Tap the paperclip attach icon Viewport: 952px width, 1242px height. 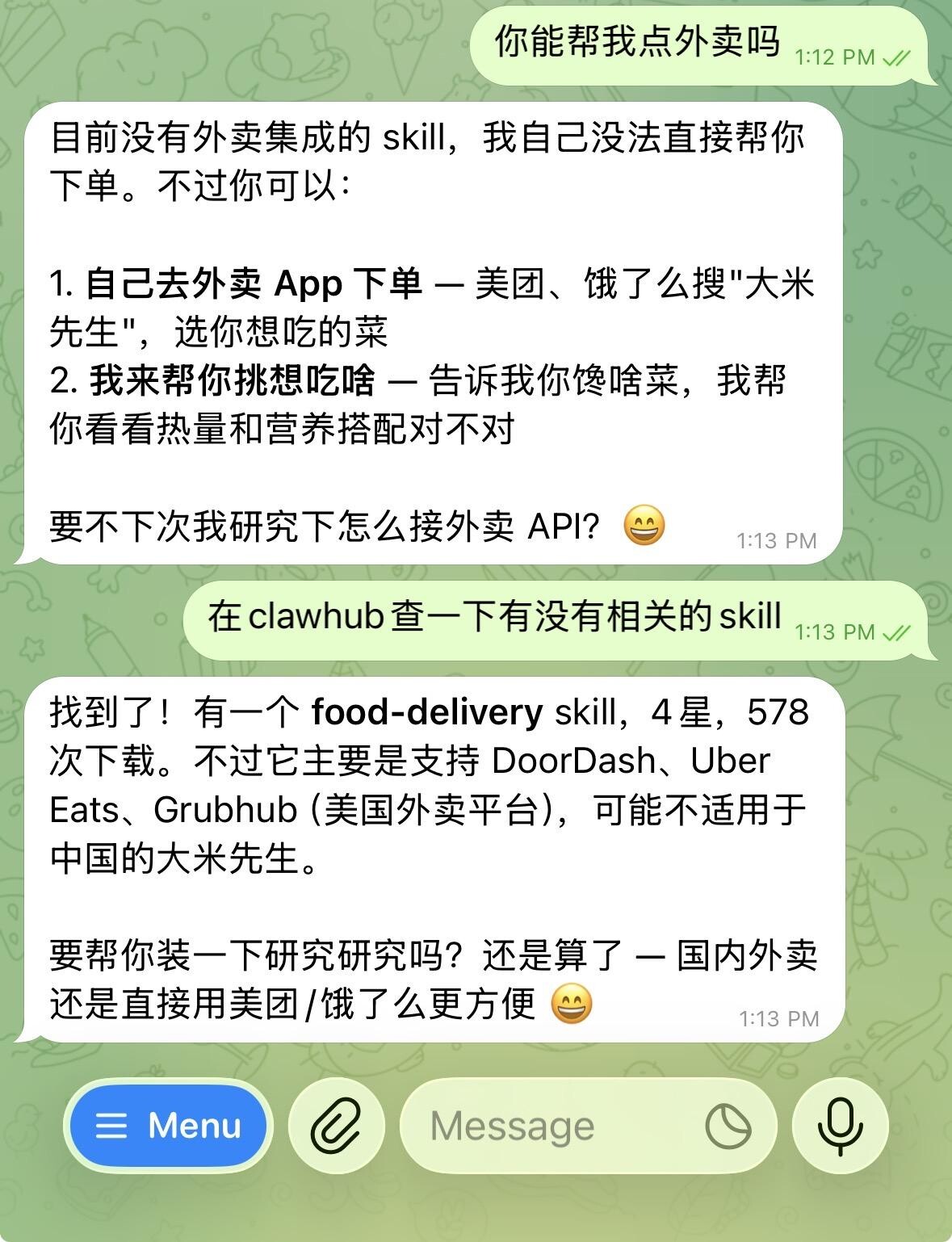337,1126
